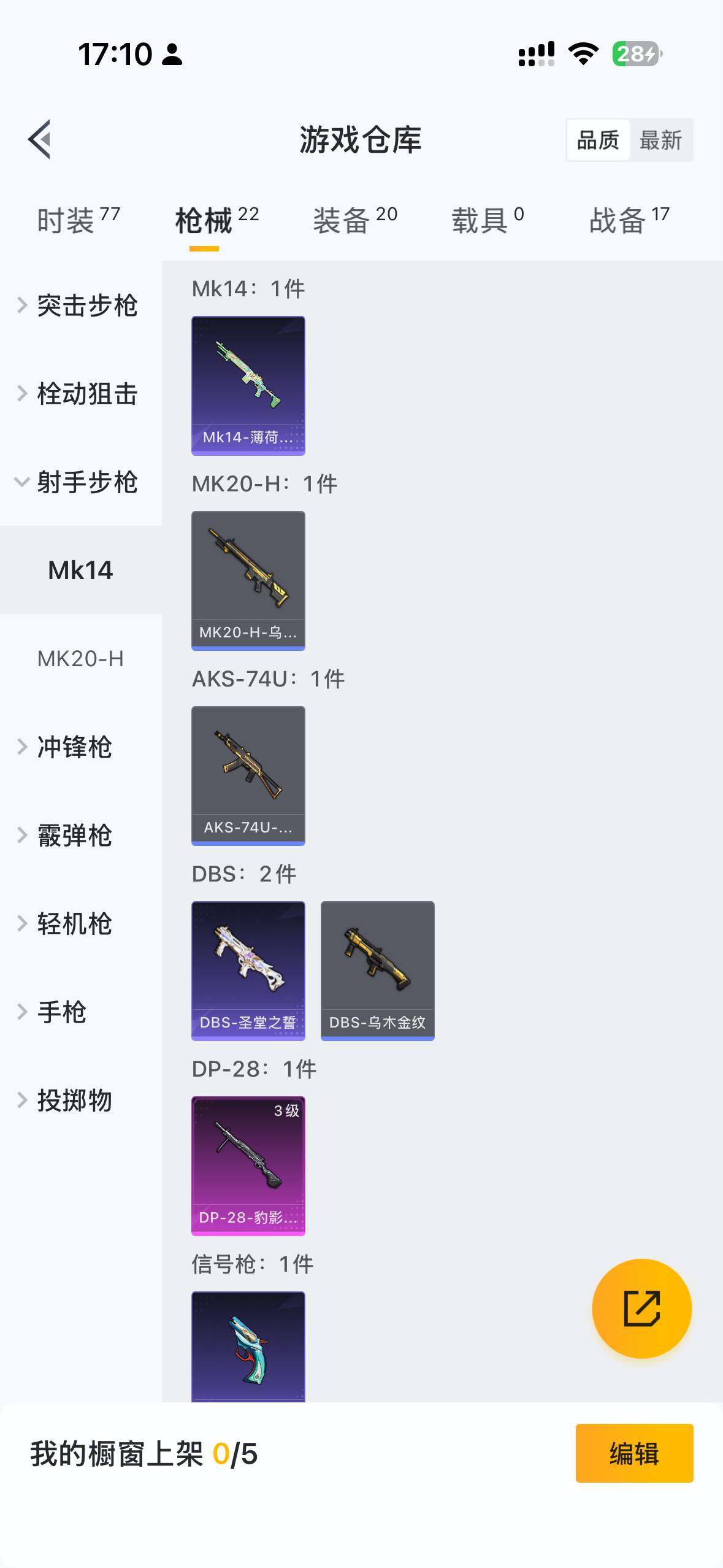The image size is (723, 1568).
Task: Expand the 霰弹枪 category
Action: 74,836
